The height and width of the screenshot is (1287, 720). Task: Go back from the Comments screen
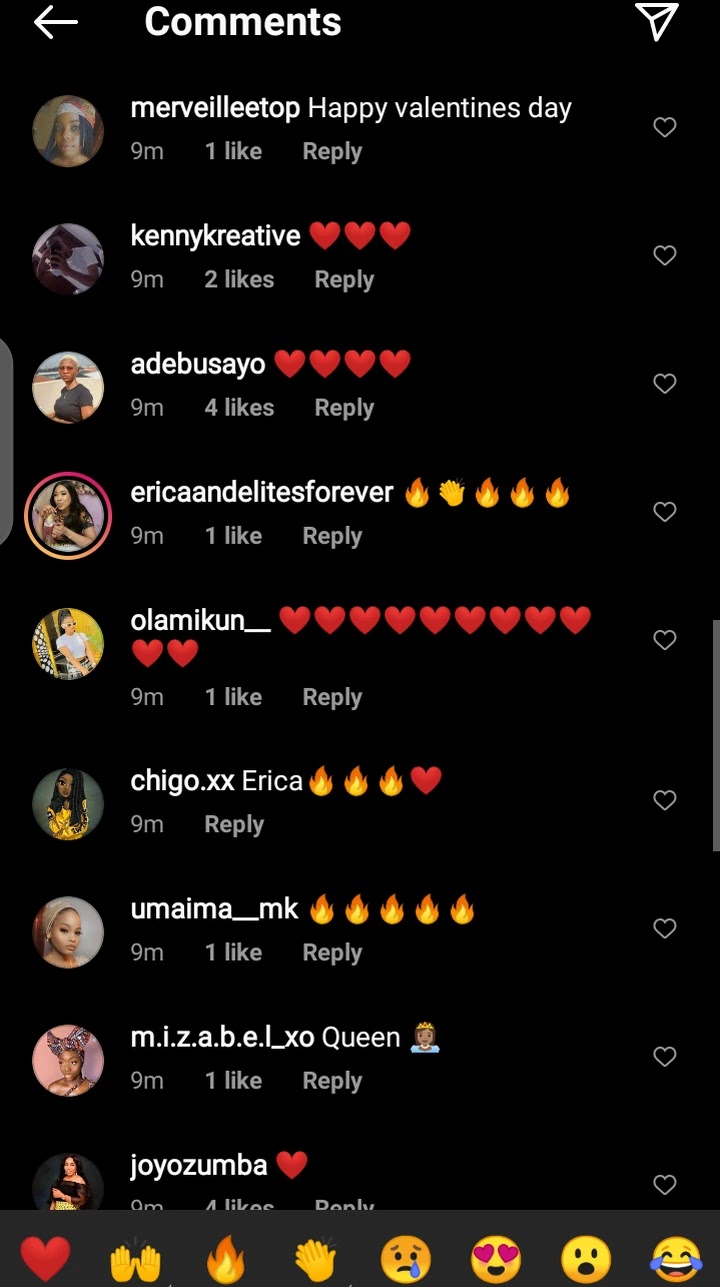pyautogui.click(x=56, y=22)
